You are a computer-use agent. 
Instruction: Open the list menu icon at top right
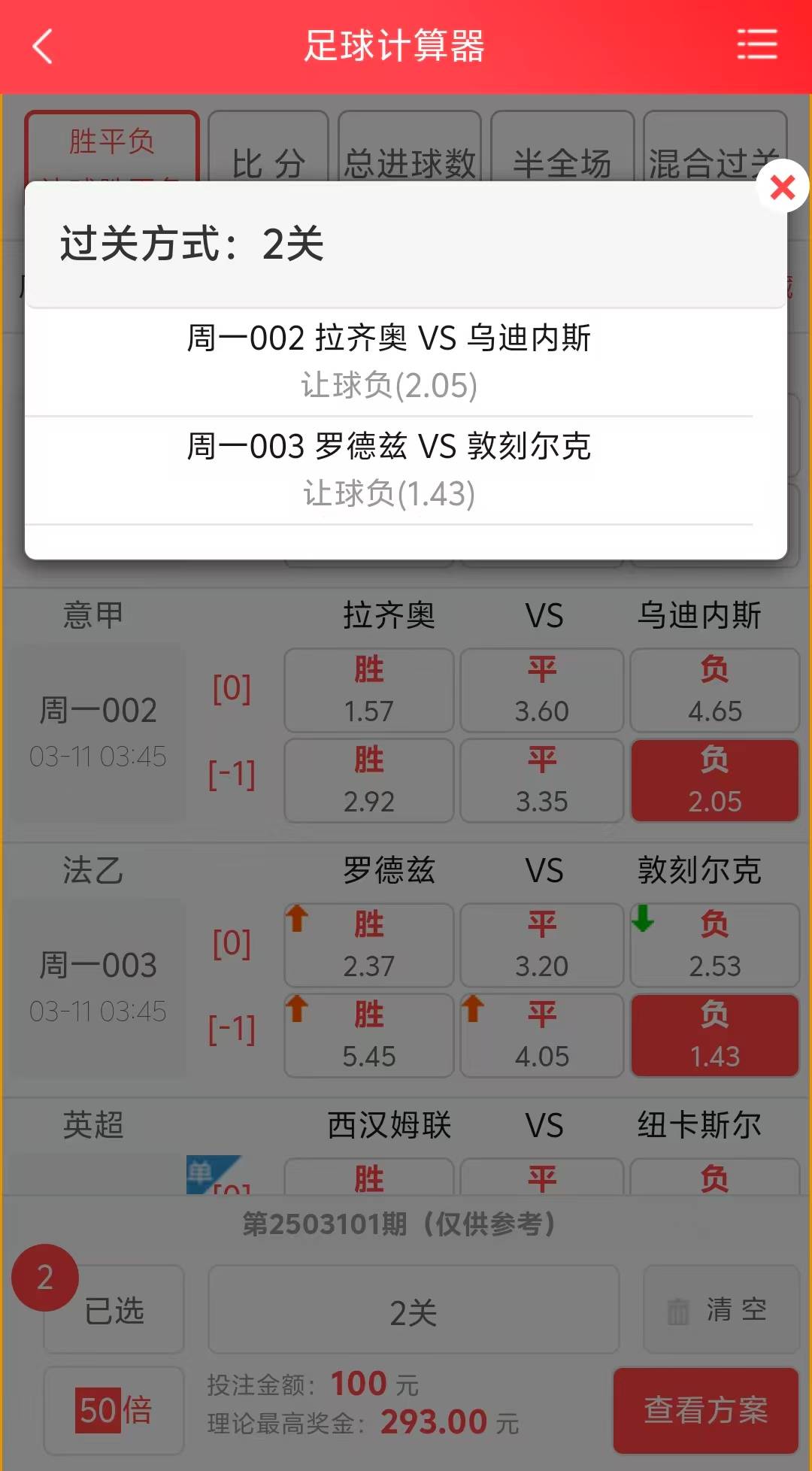point(758,45)
